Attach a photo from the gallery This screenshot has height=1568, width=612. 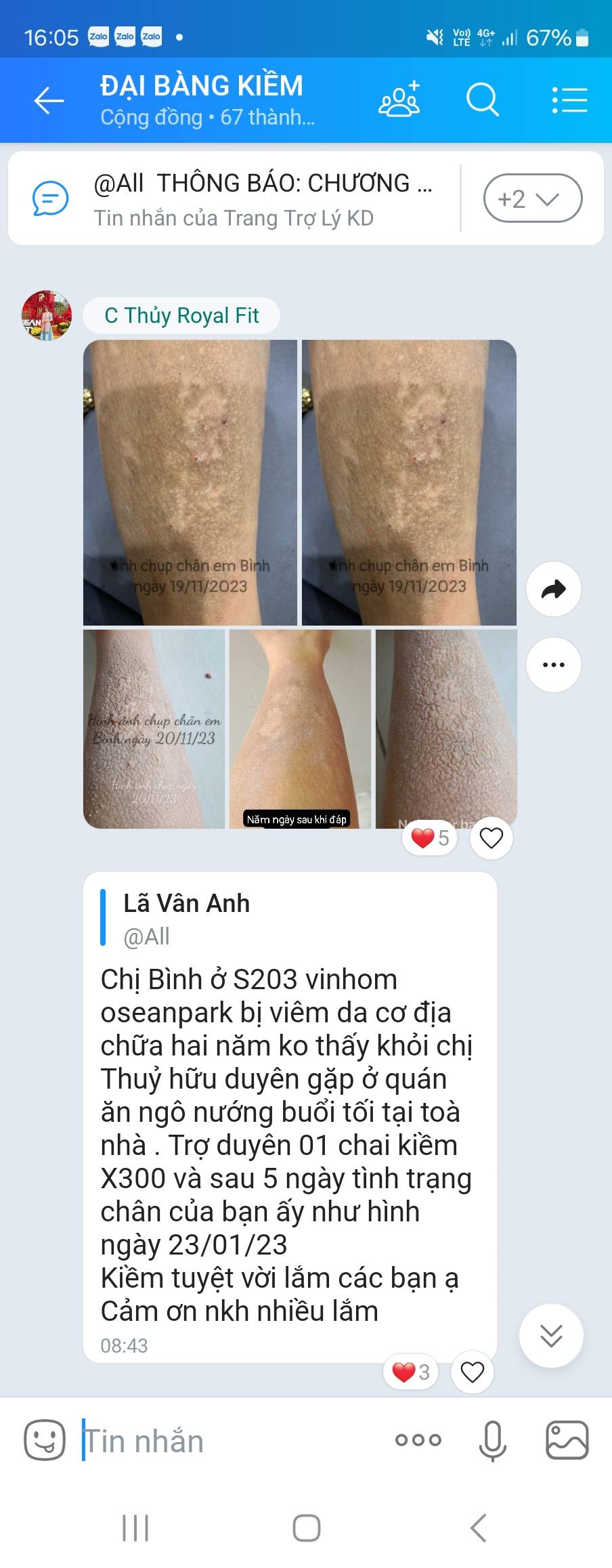(567, 1440)
